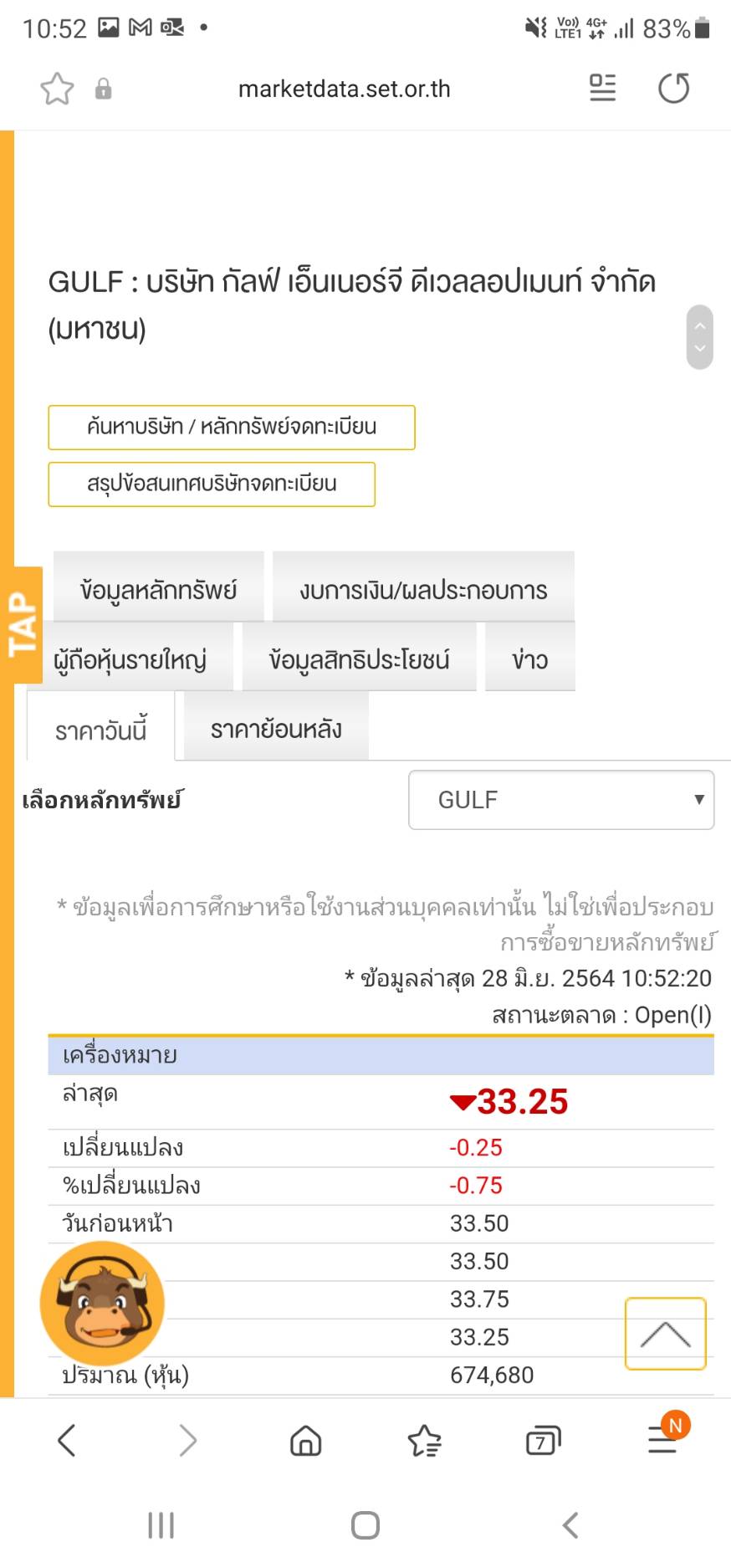The width and height of the screenshot is (731, 1568).
Task: Open the ข่าว tab
Action: 529,658
